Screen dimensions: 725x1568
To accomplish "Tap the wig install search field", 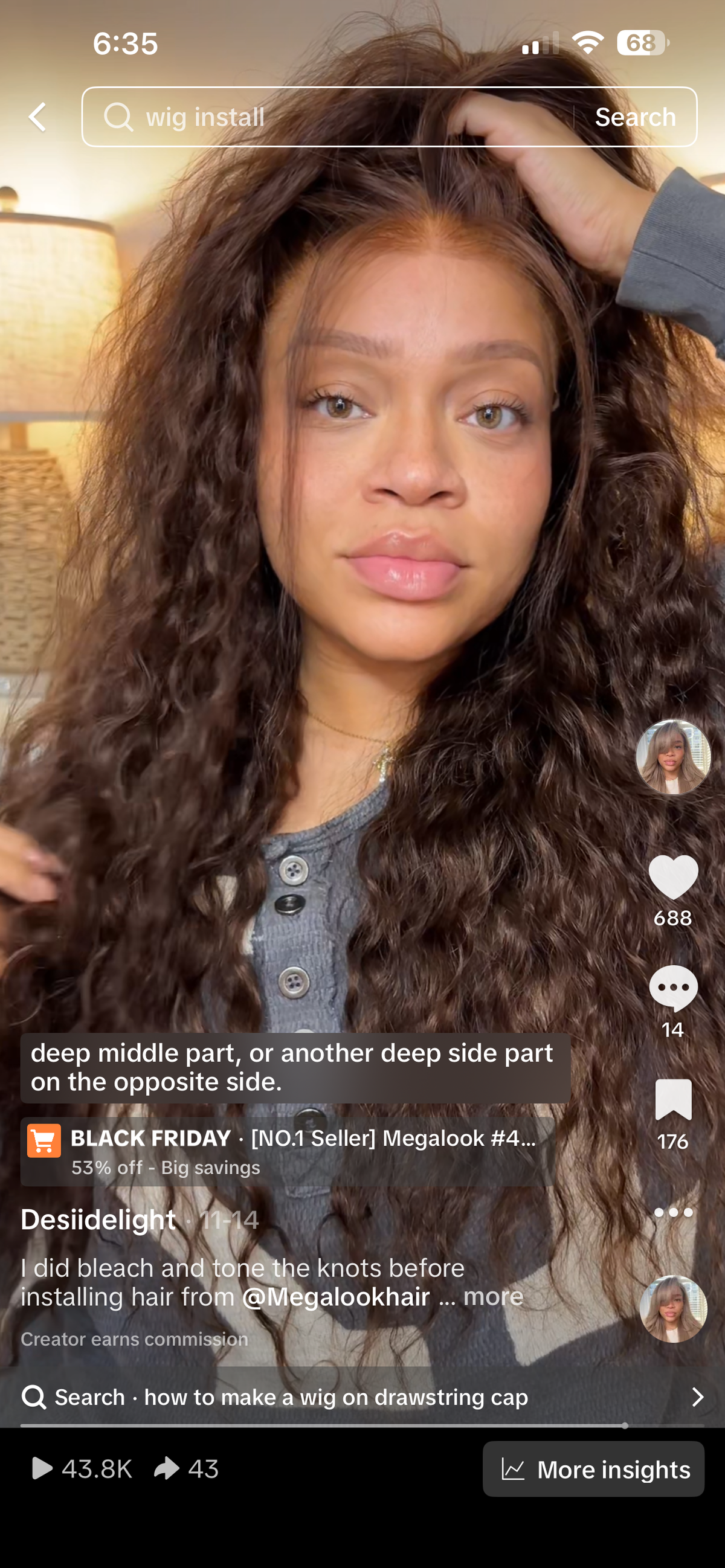I will pyautogui.click(x=329, y=117).
